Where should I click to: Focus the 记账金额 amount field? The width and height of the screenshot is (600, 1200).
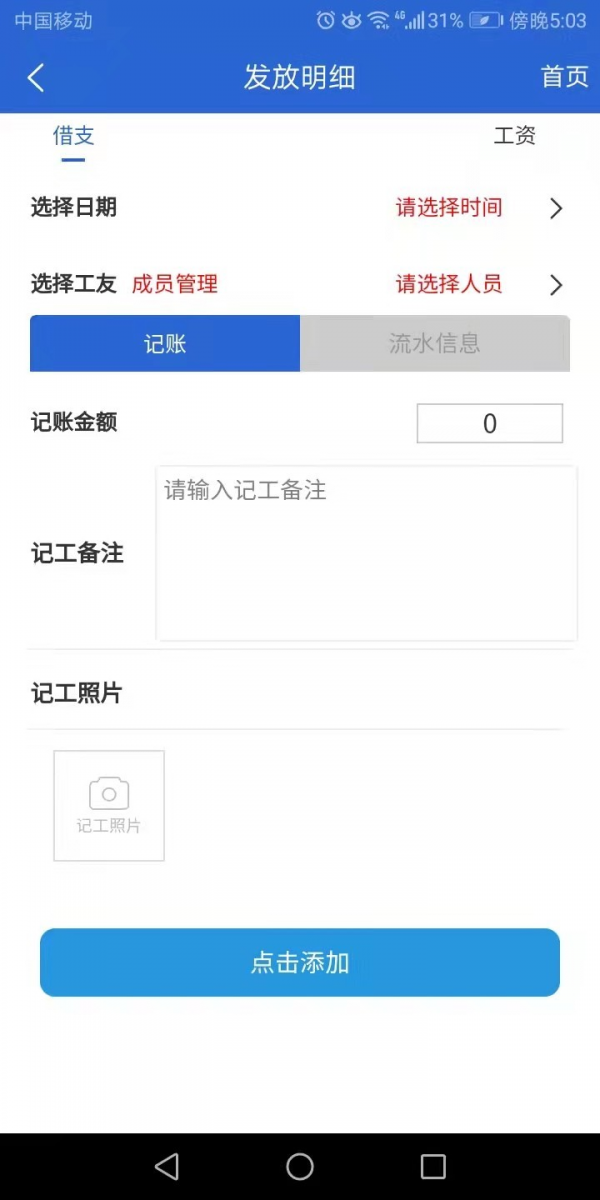pyautogui.click(x=490, y=423)
